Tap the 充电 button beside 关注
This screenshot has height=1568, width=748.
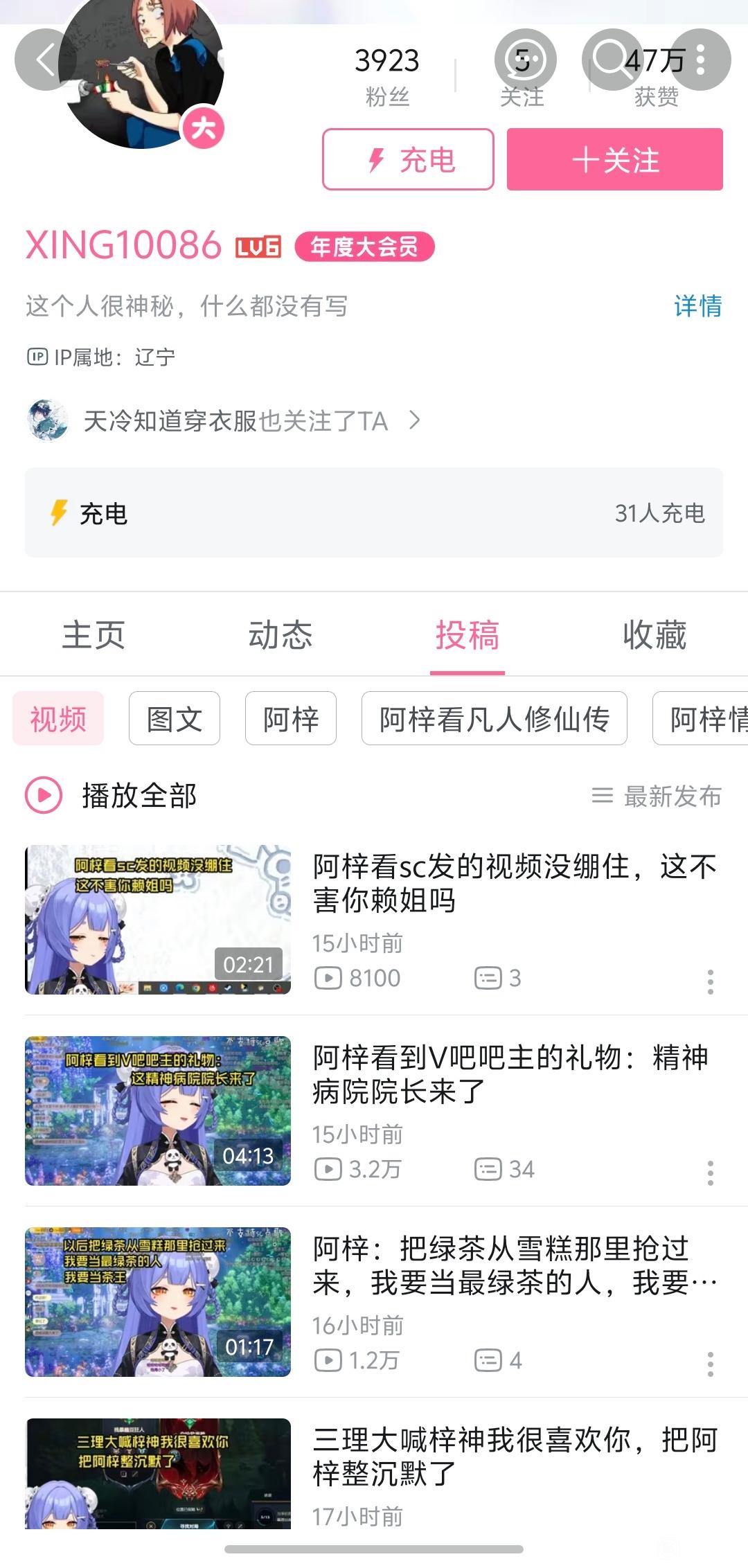408,159
